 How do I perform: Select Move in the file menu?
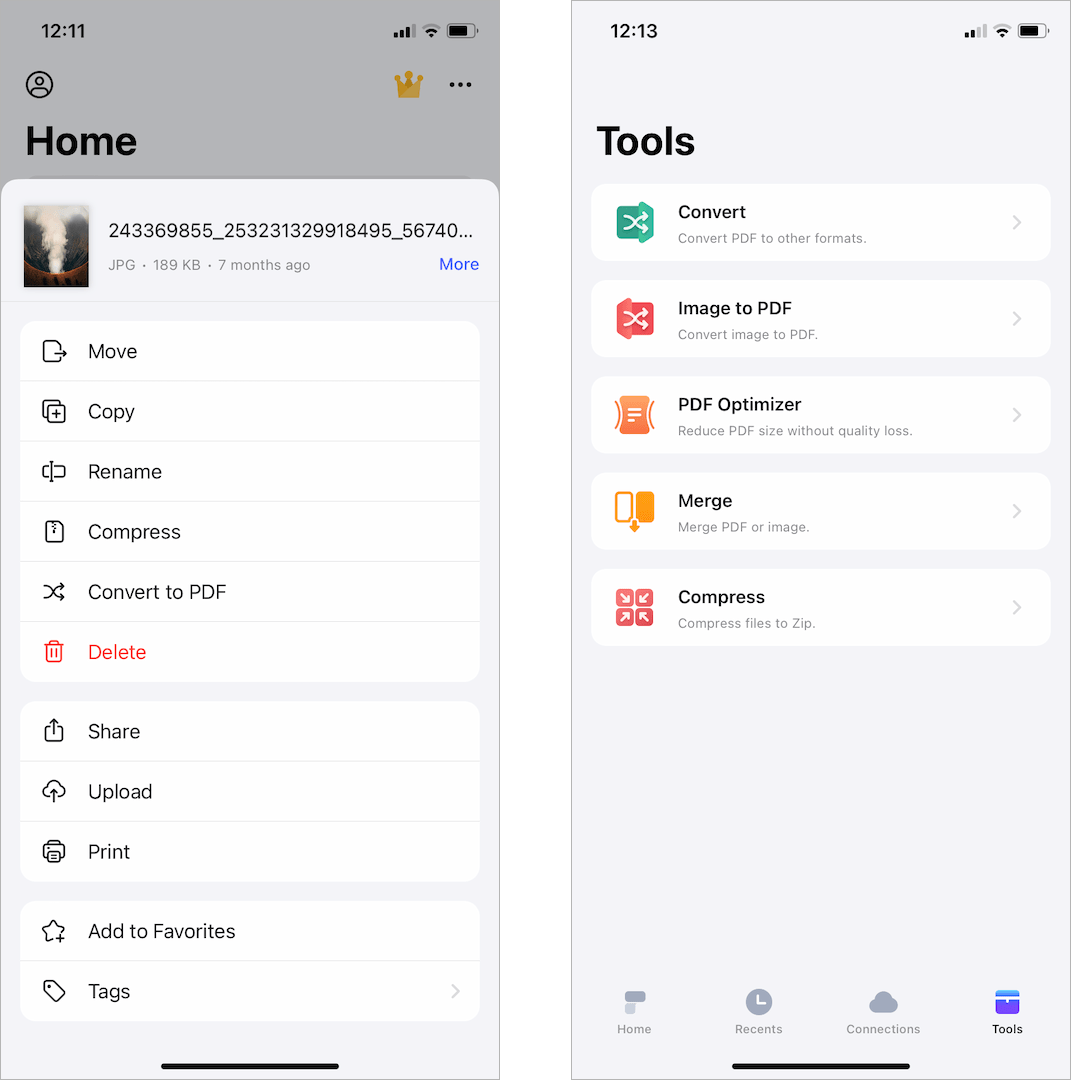coord(250,351)
